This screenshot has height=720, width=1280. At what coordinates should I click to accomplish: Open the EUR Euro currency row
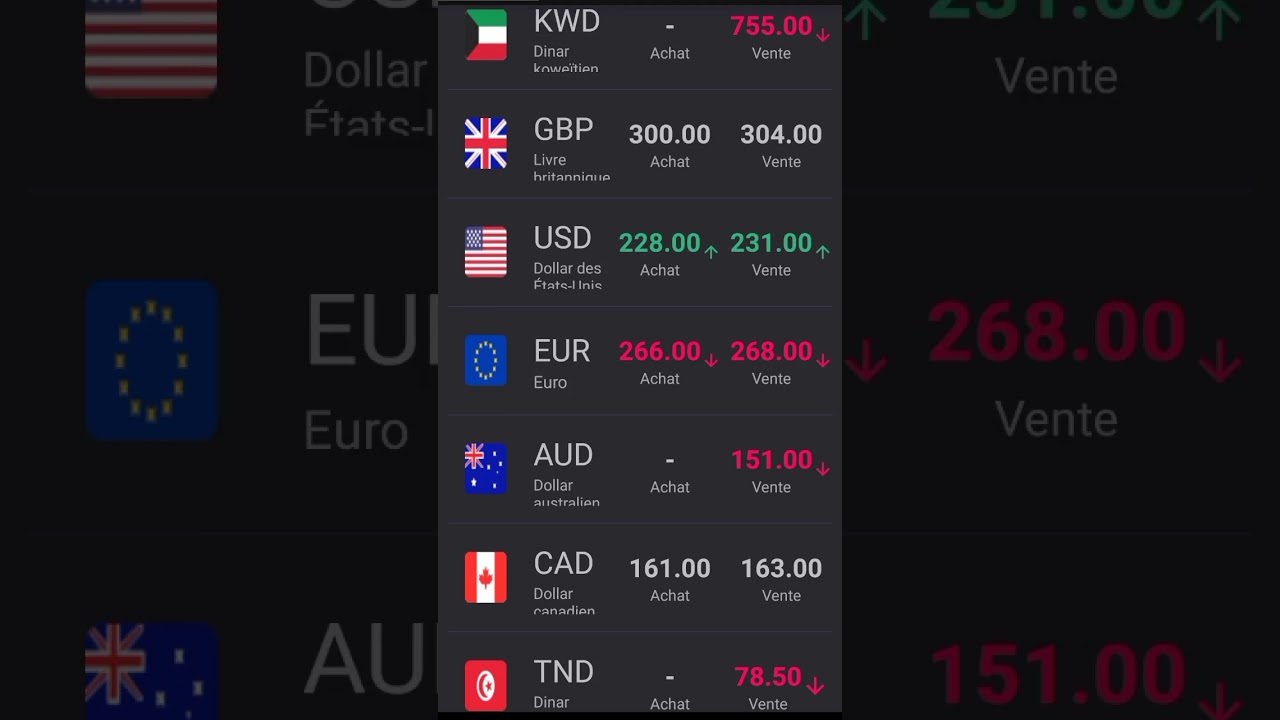tap(640, 361)
